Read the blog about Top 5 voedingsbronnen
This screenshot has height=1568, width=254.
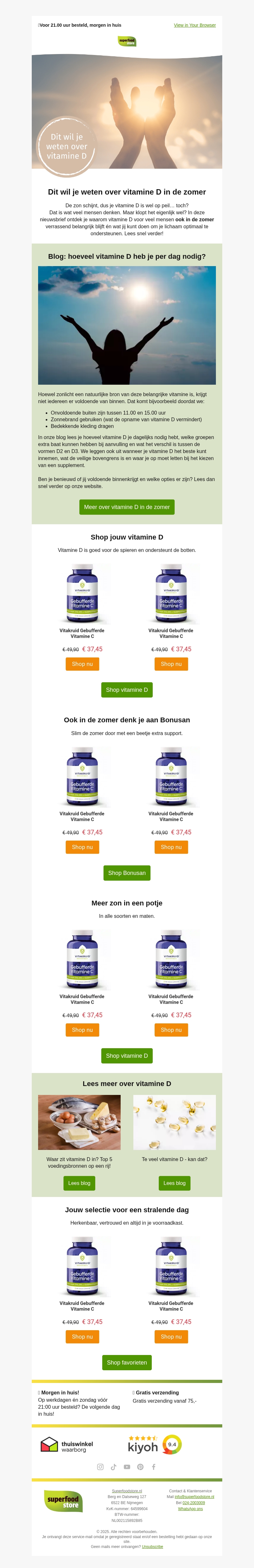click(79, 1183)
